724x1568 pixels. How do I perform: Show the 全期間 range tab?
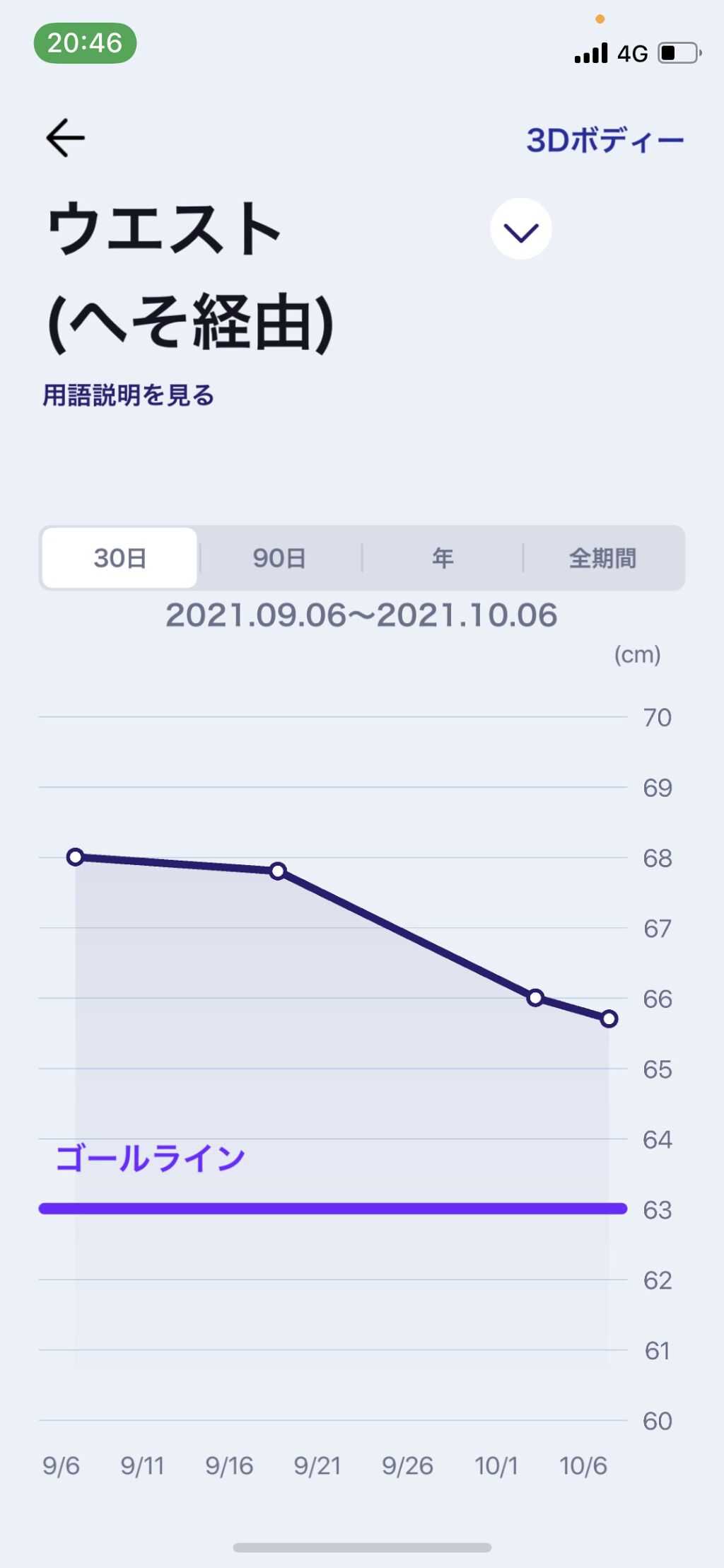pyautogui.click(x=603, y=558)
